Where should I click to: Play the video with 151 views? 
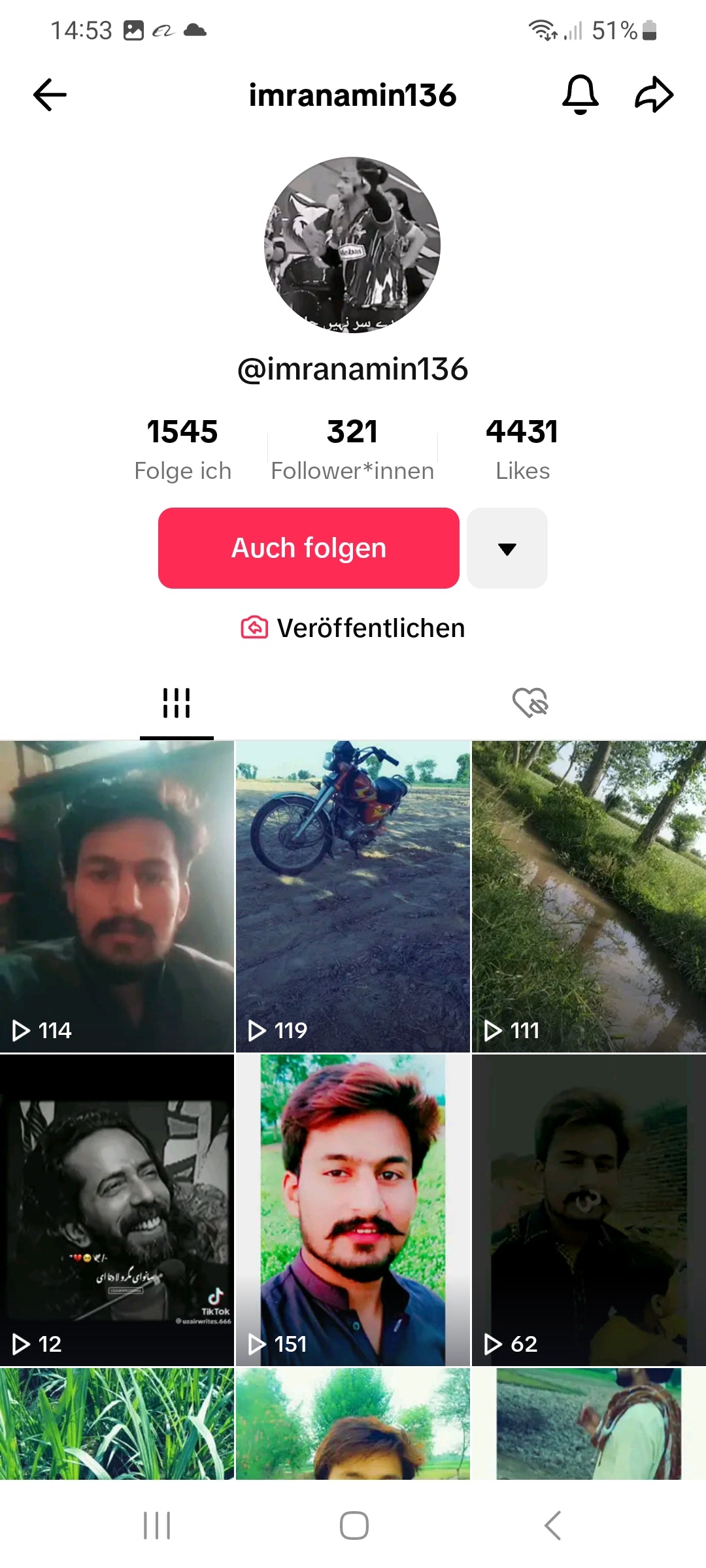point(353,1209)
